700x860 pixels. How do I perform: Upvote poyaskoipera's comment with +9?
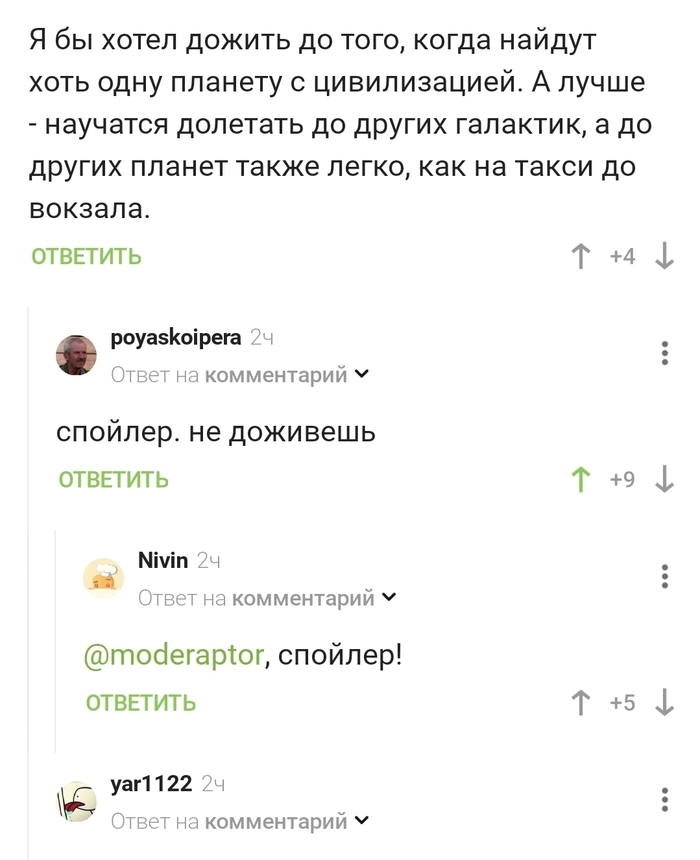pos(580,480)
